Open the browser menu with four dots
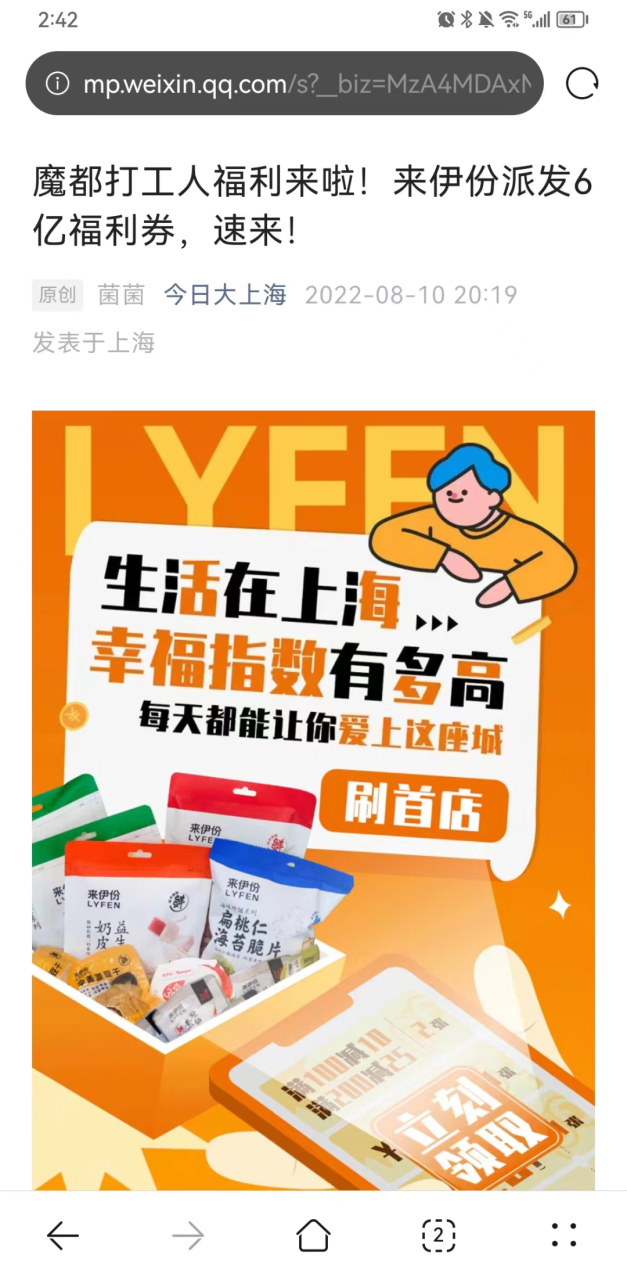This screenshot has height=1280, width=627. (x=563, y=1236)
